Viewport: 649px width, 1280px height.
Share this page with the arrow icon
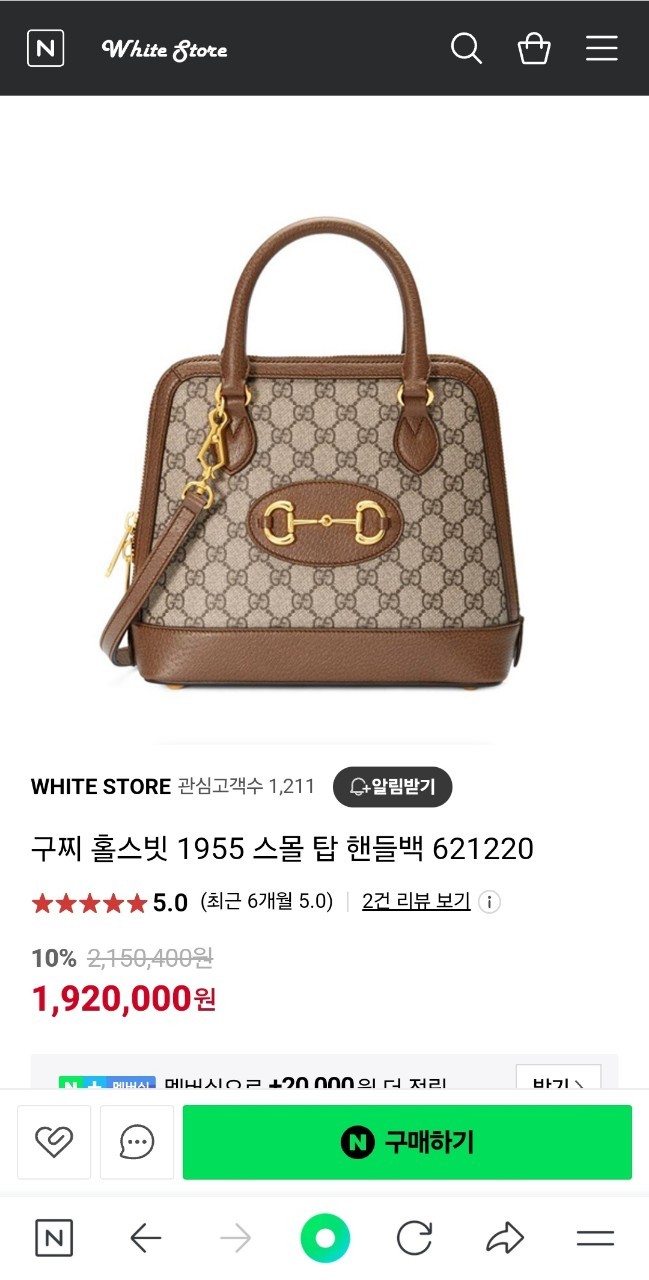click(505, 1239)
